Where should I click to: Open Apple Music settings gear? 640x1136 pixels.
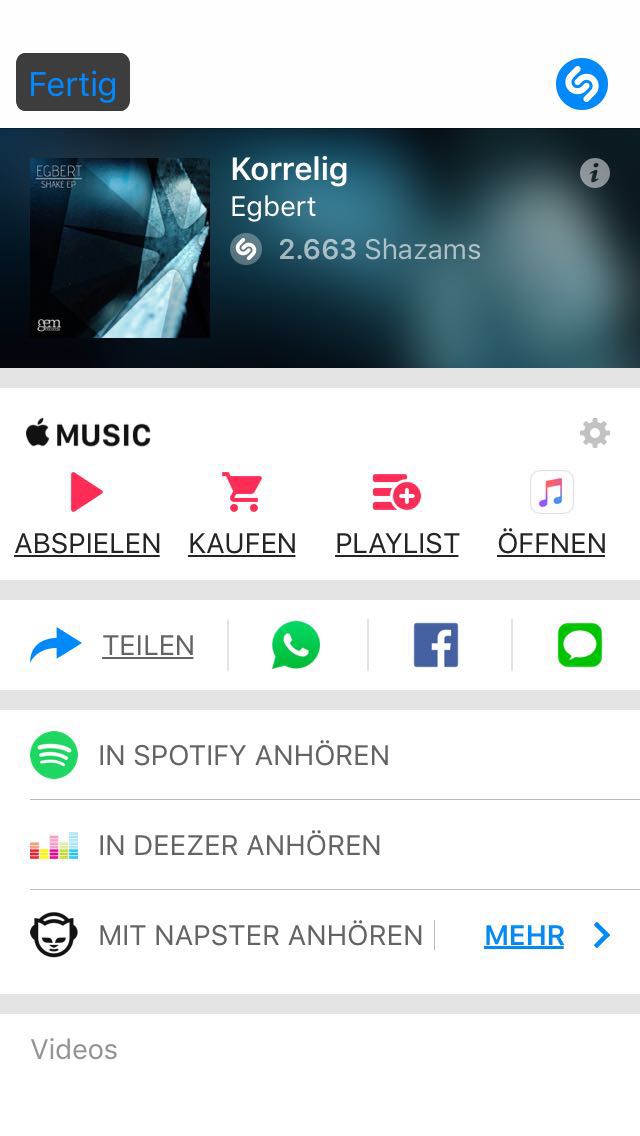[595, 433]
